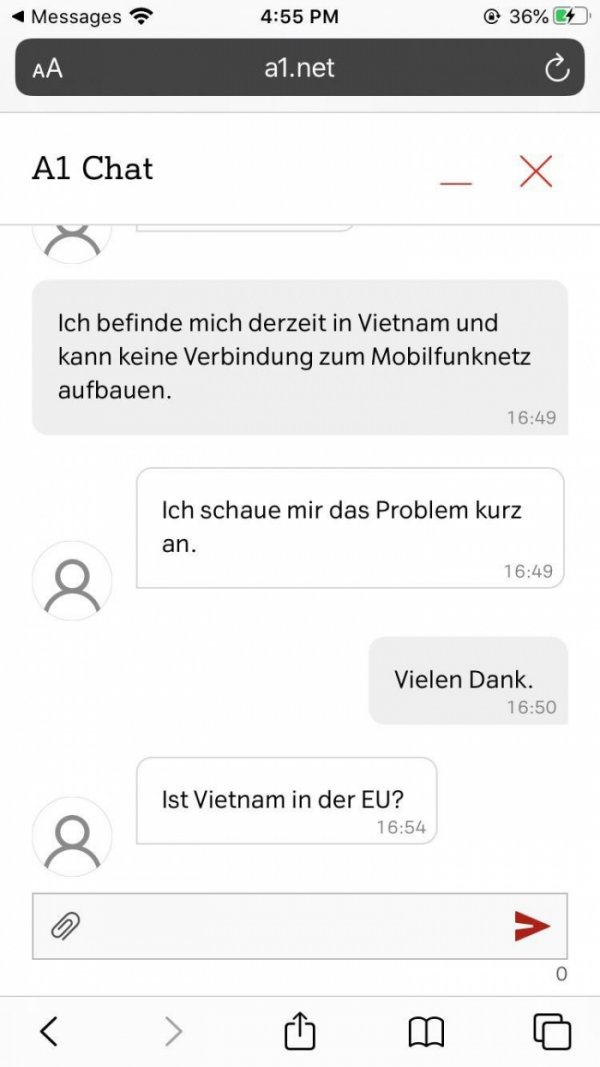Open the AA text size options
Viewport: 600px width, 1067px height.
pos(47,69)
